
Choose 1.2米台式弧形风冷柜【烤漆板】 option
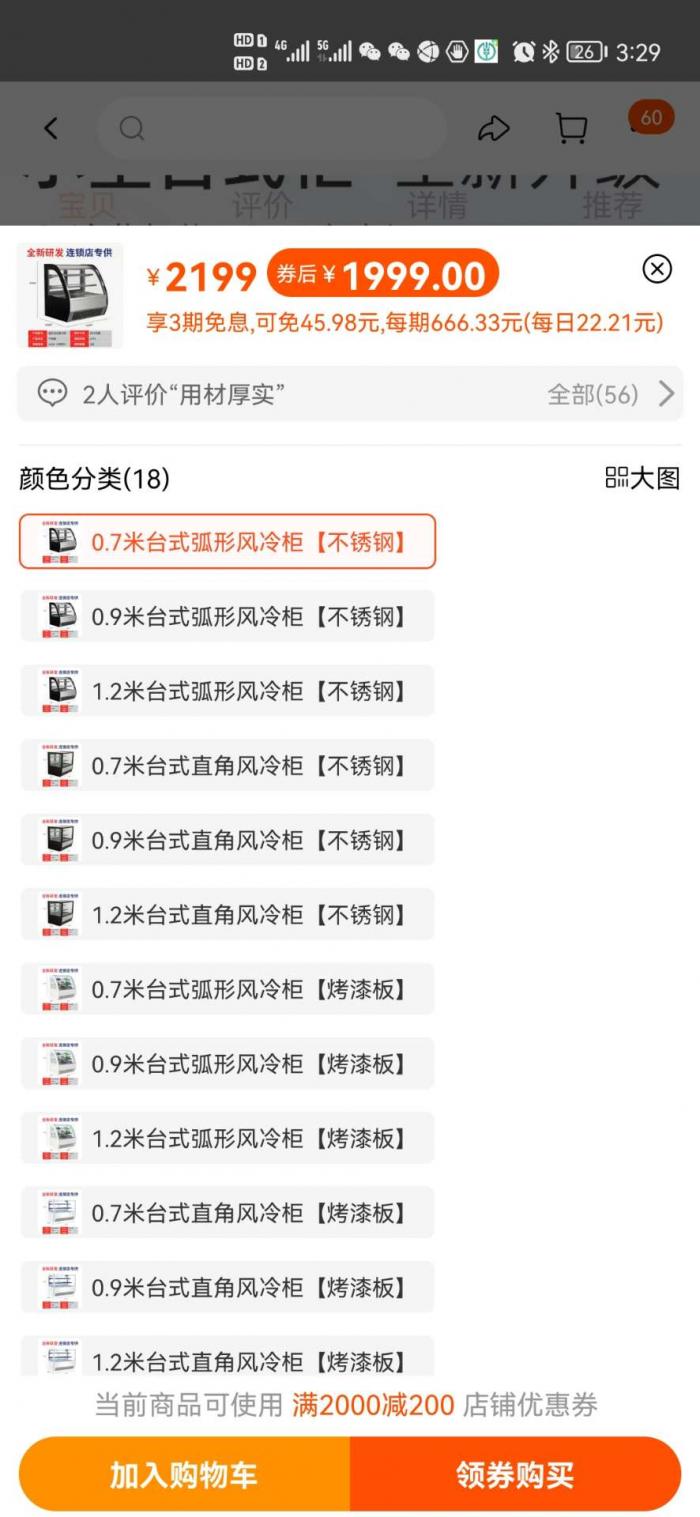tap(227, 1138)
